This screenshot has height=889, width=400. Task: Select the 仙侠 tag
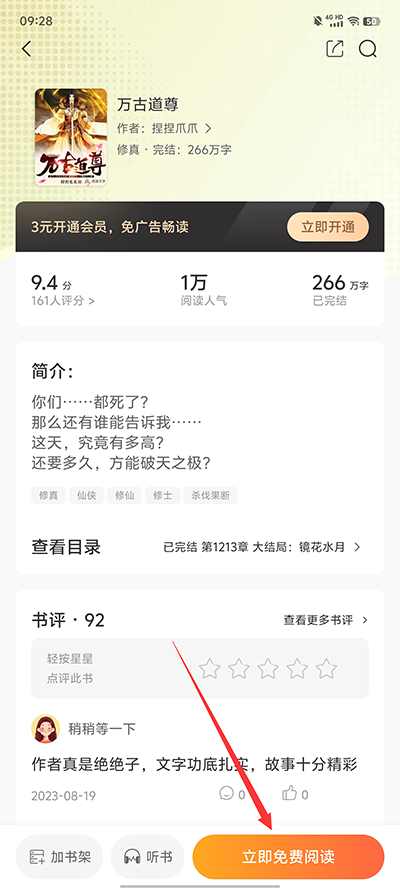coord(87,496)
